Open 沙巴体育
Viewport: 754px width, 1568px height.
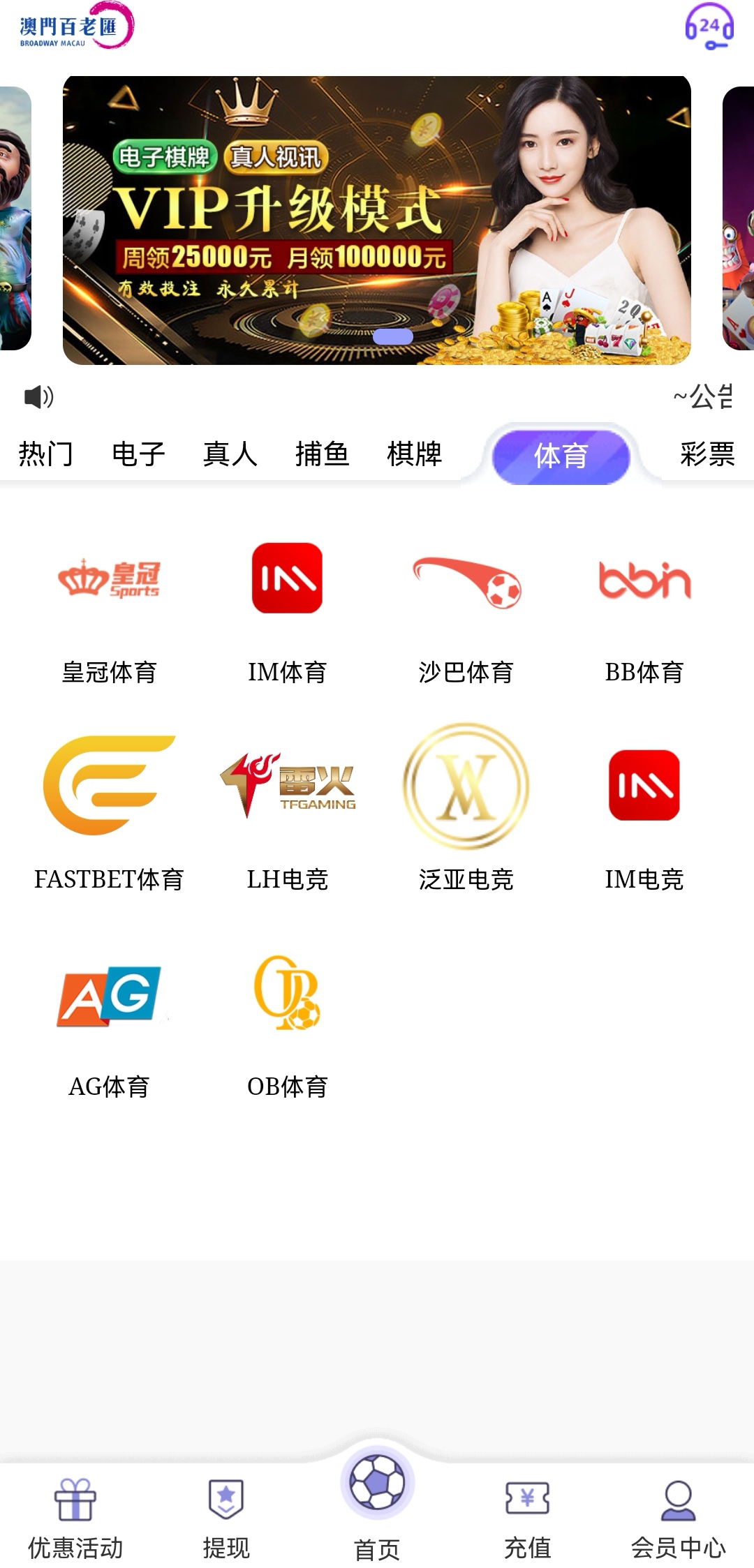[x=466, y=614]
